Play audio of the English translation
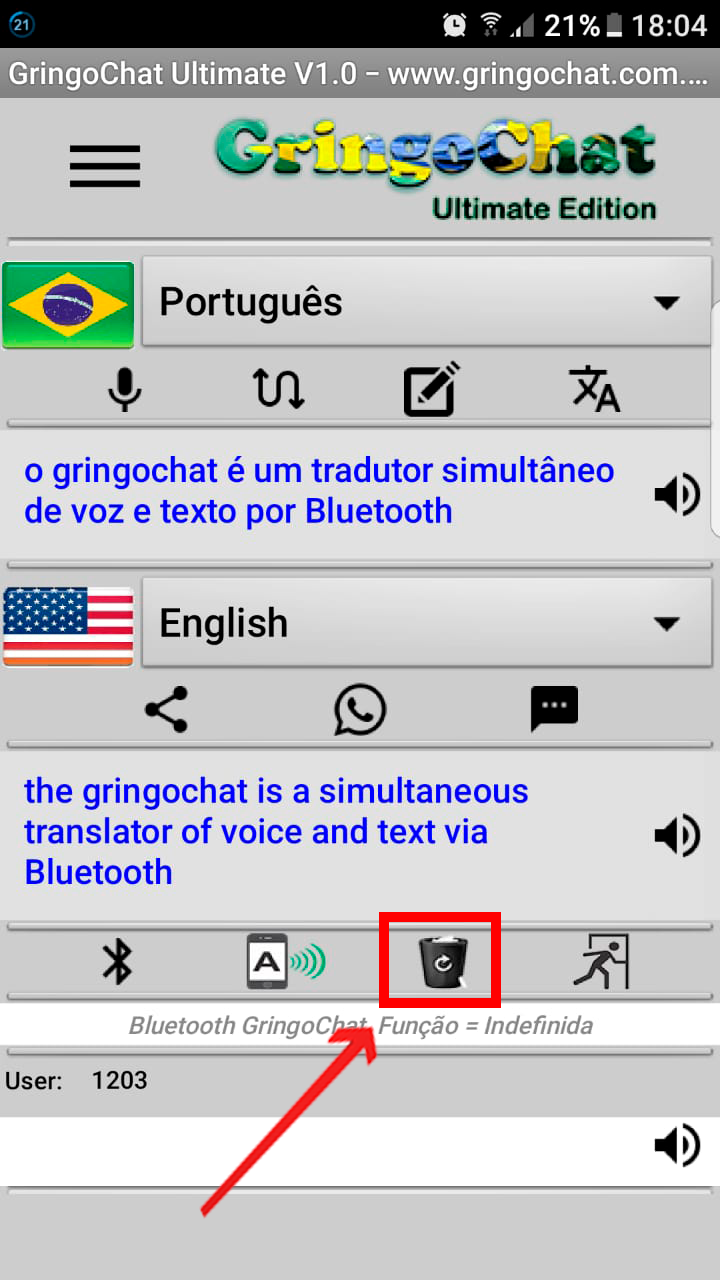720x1280 pixels. (x=677, y=835)
